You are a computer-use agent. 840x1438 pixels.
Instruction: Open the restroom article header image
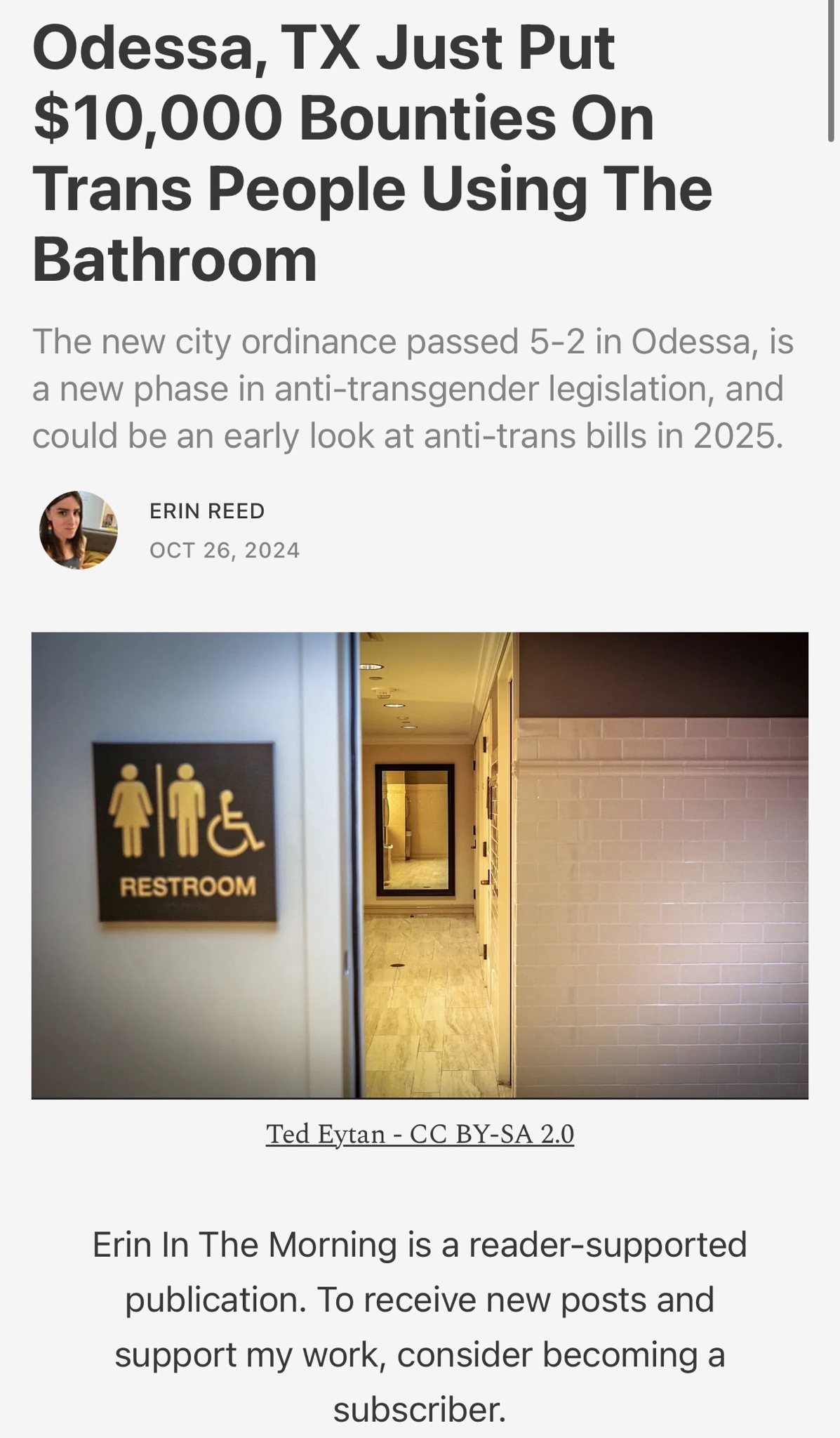tap(420, 865)
